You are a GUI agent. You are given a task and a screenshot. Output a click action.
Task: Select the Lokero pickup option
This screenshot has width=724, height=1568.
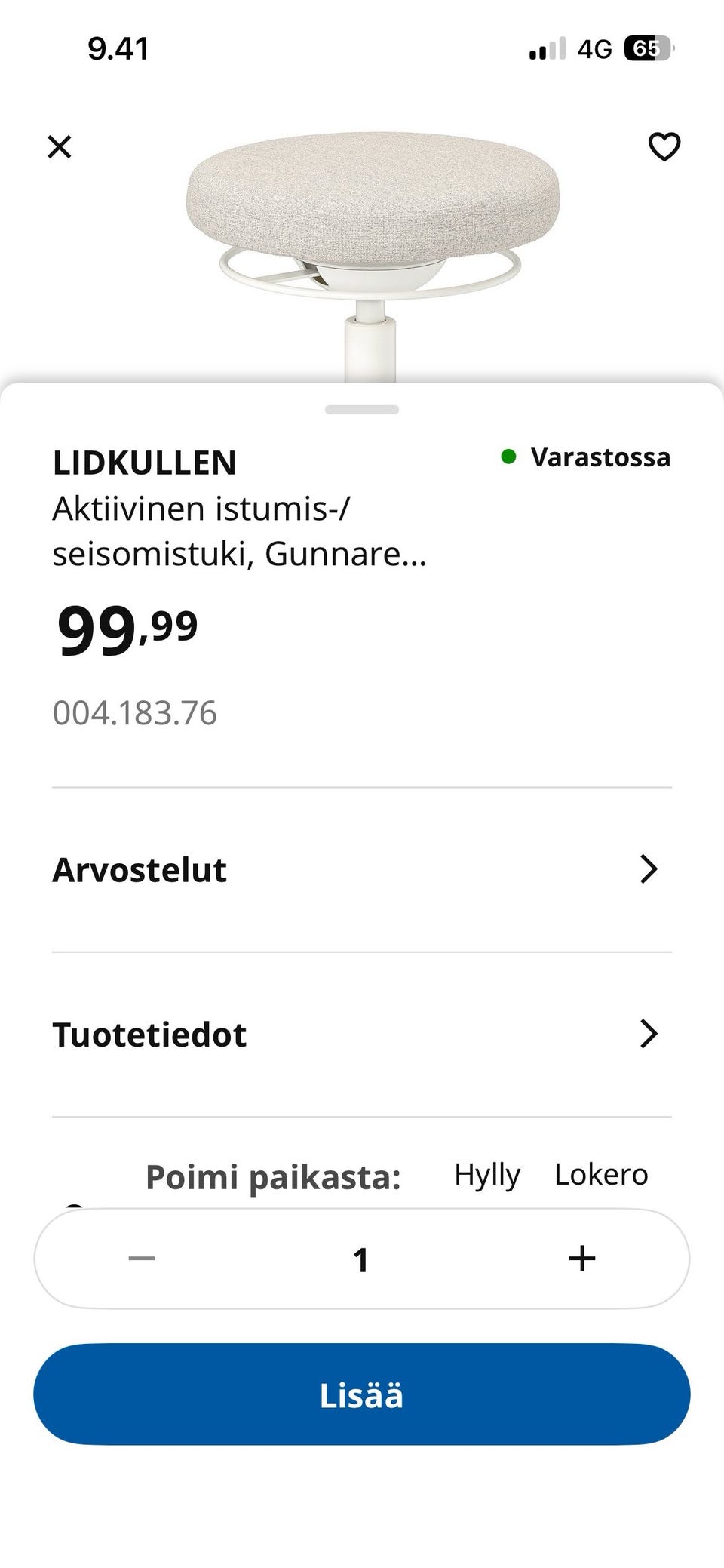coord(601,1174)
